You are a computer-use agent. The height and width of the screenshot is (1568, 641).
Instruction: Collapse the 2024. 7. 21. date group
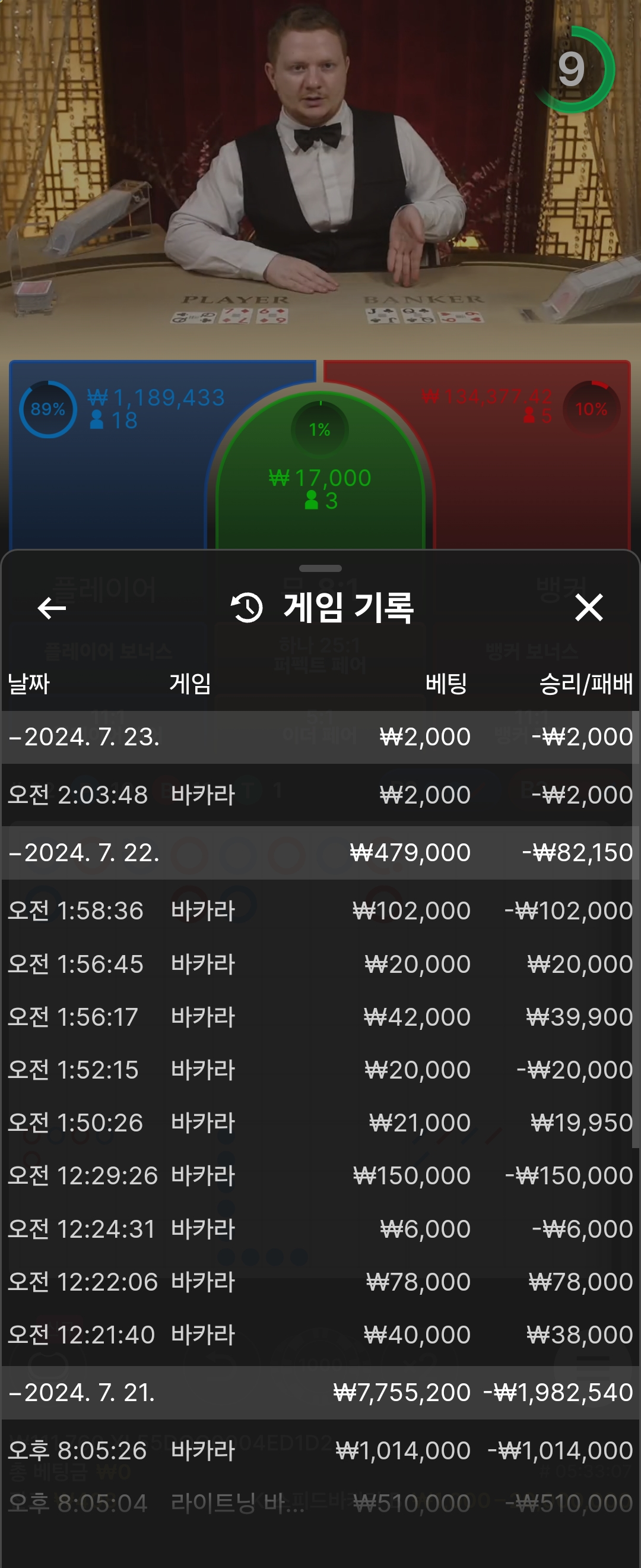click(85, 1393)
